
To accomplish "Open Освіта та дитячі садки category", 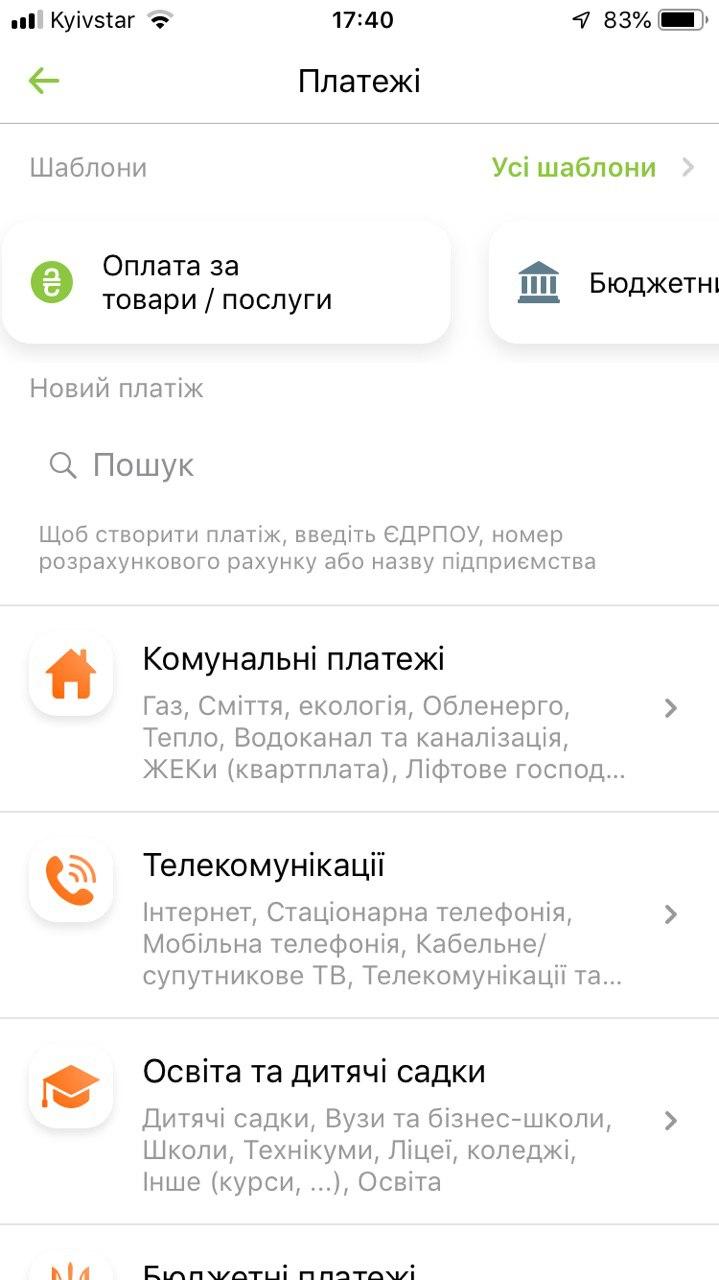I will coord(359,1122).
